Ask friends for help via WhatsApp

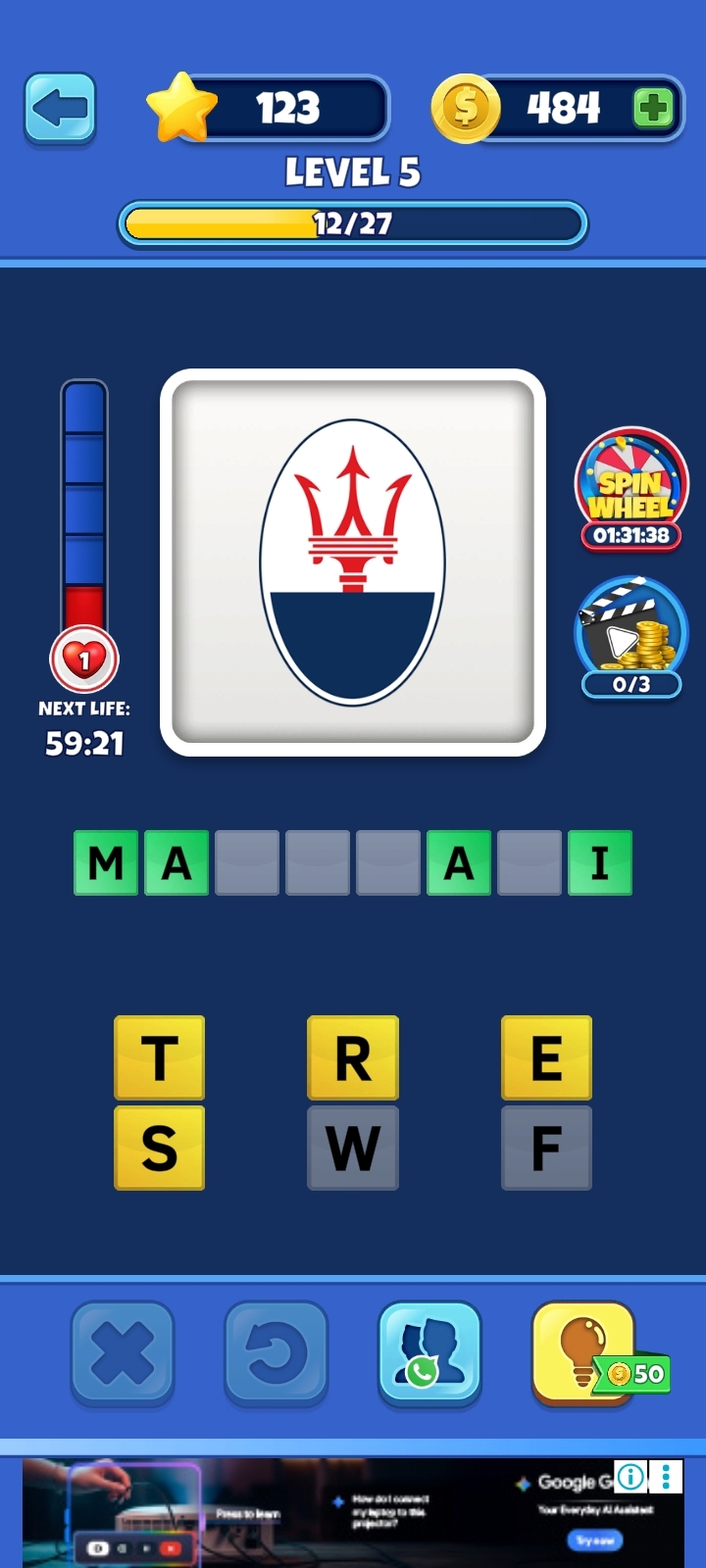coord(429,1353)
